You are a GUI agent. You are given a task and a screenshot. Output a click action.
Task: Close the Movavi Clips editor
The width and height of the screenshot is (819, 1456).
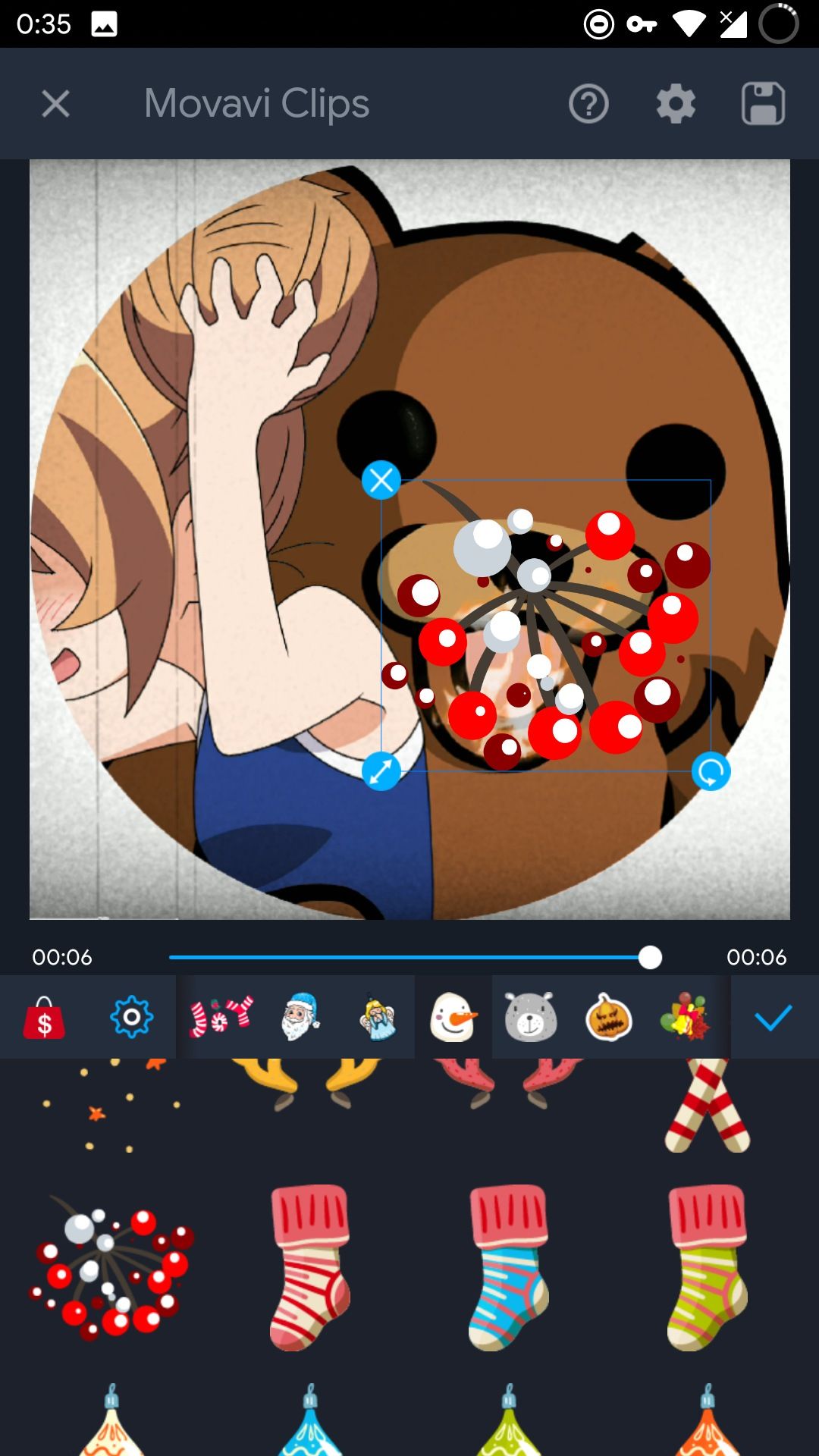tap(55, 104)
